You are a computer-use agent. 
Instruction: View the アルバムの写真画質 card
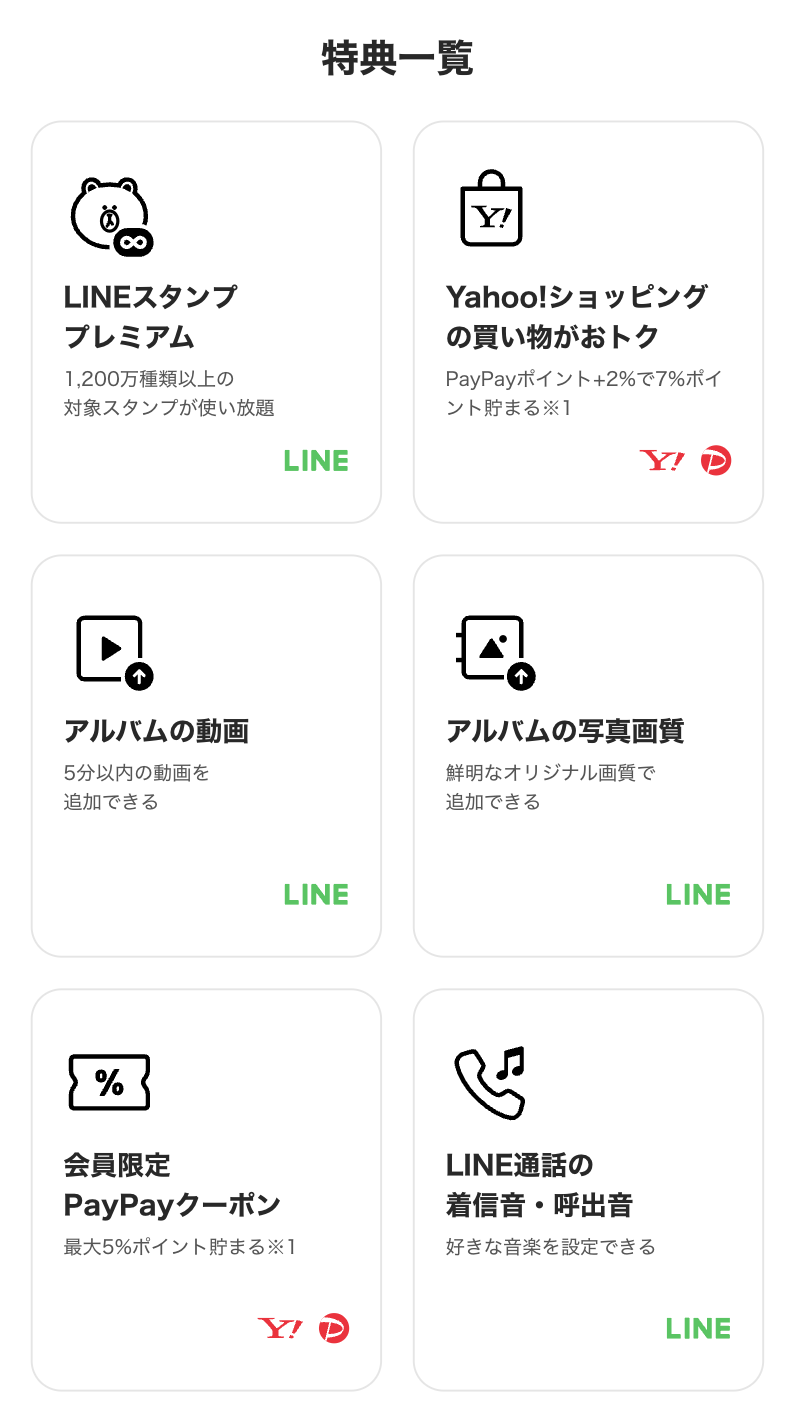(588, 756)
